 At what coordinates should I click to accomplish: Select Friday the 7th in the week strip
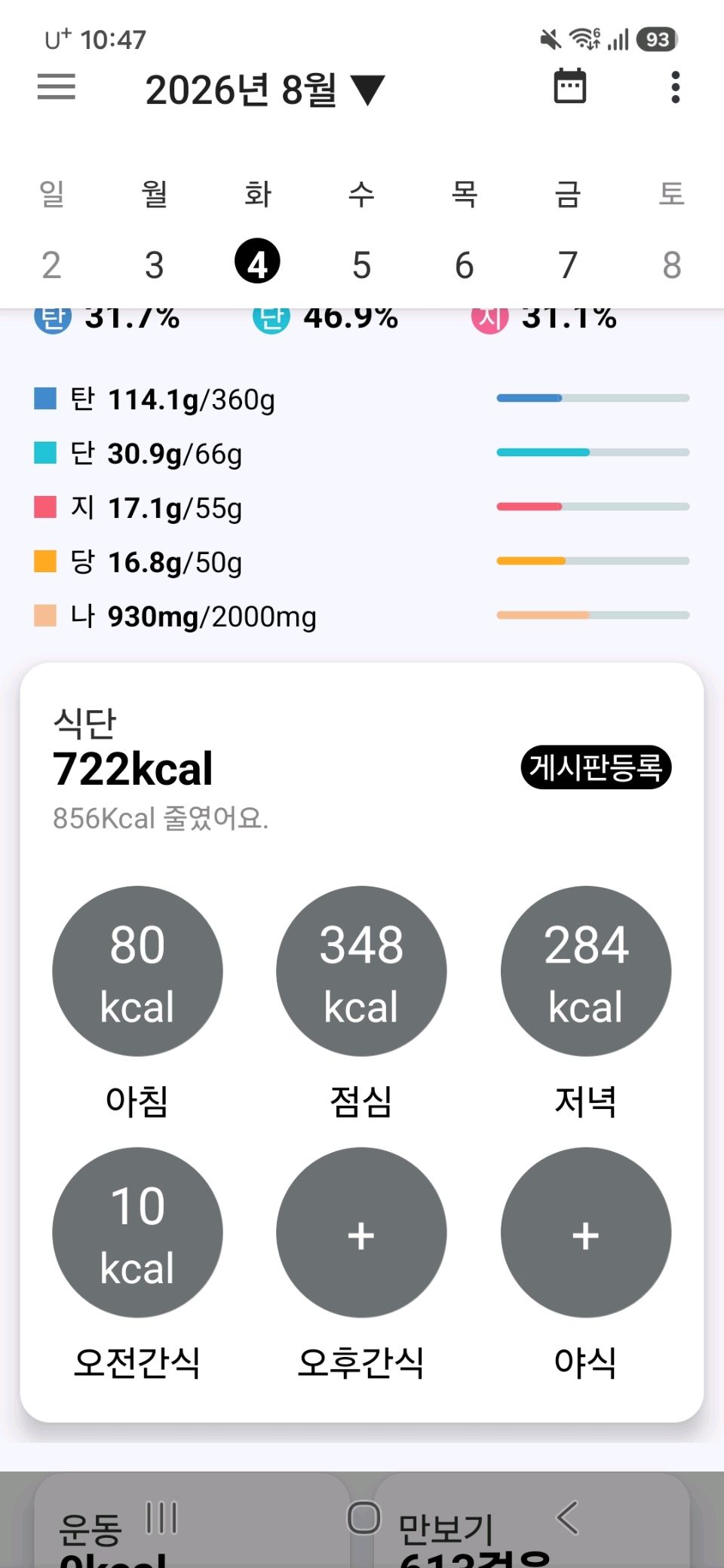click(x=568, y=265)
